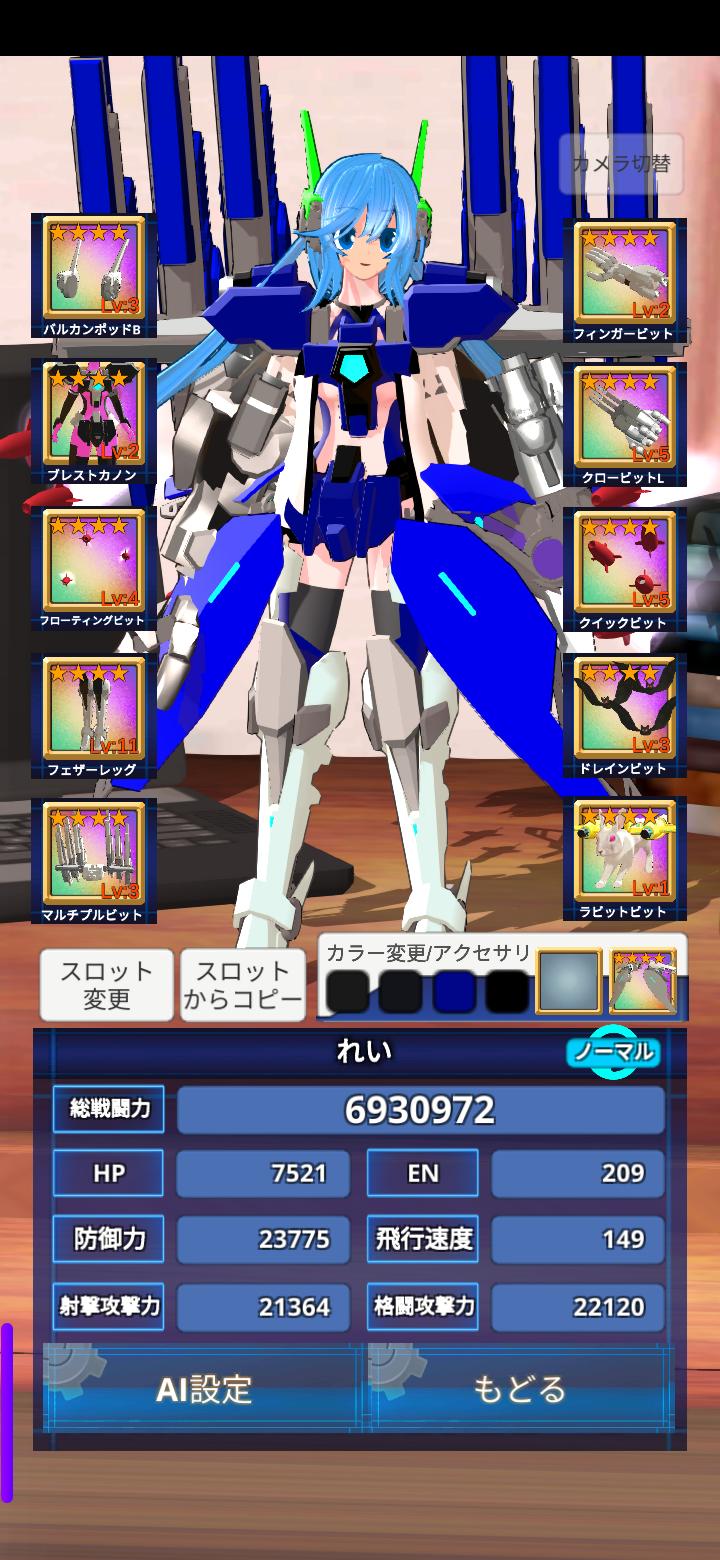The image size is (720, 1560).
Task: Pick the blue color swatch
Action: pos(453,992)
